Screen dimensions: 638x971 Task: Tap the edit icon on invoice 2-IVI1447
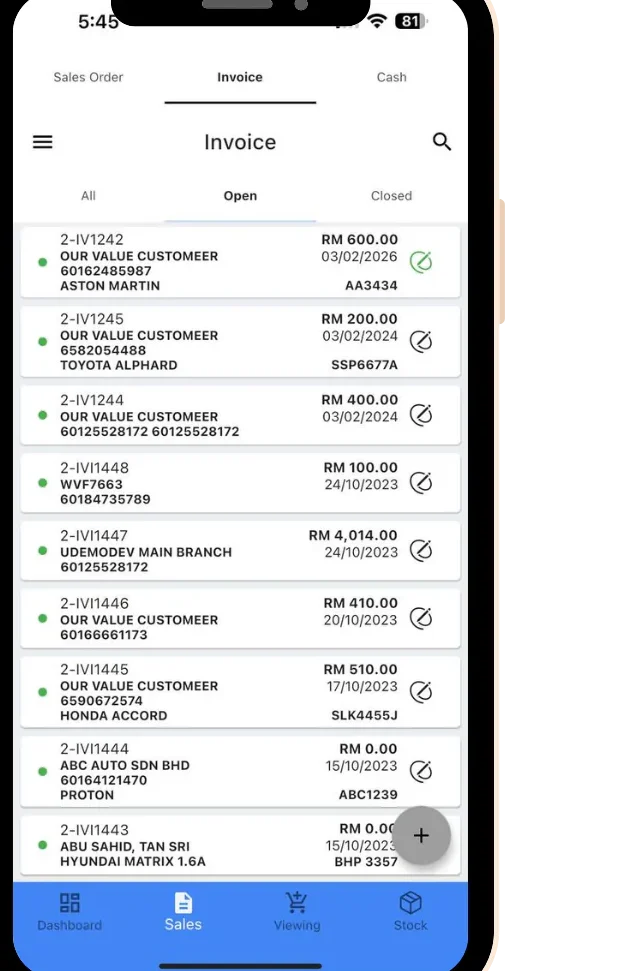pos(421,551)
